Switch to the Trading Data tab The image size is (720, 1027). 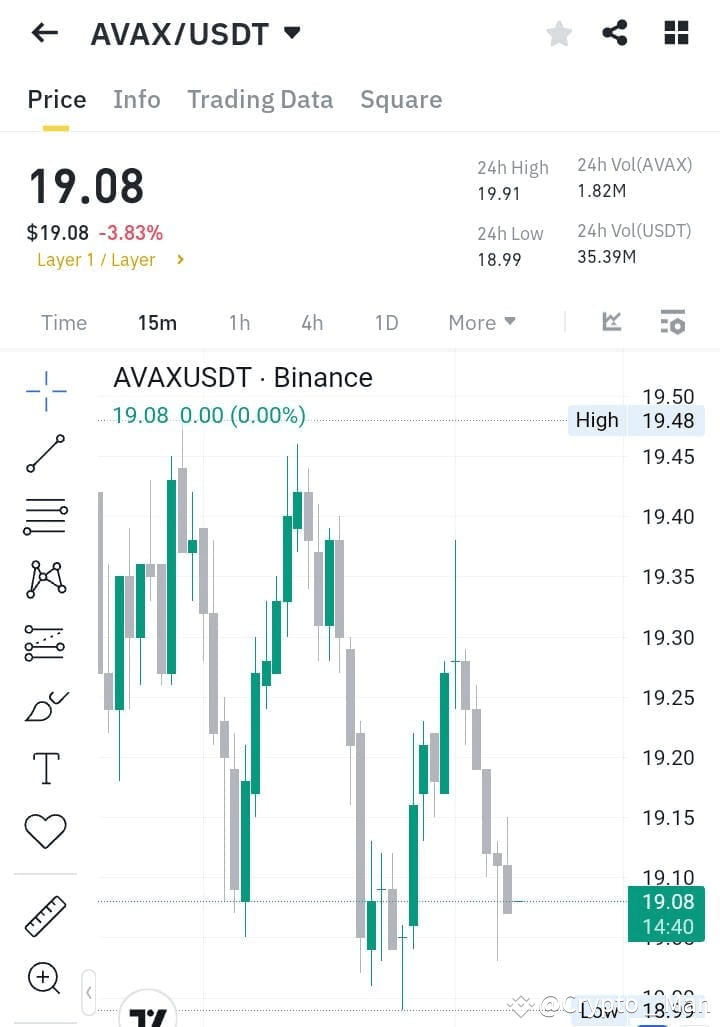pyautogui.click(x=260, y=99)
